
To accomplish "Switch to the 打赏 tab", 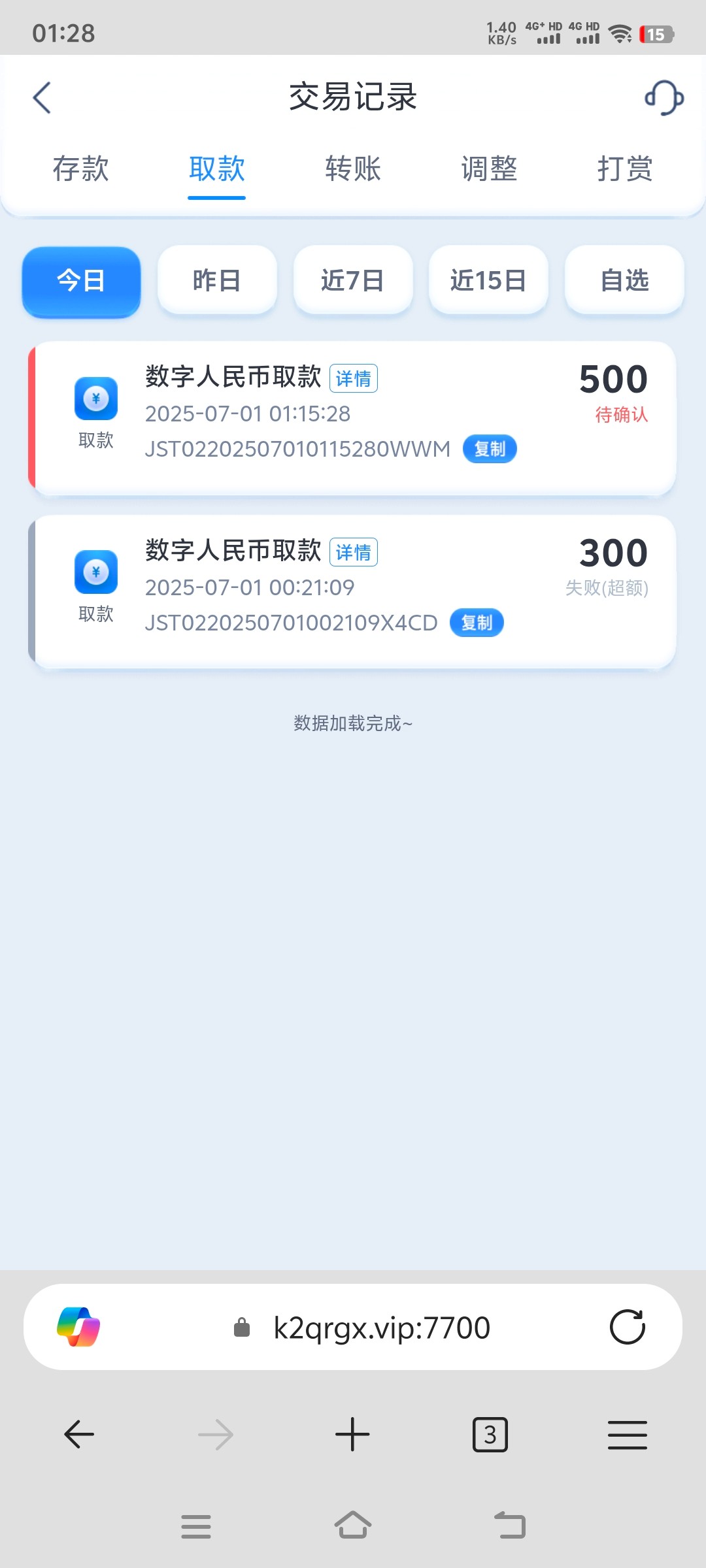I will (x=625, y=169).
